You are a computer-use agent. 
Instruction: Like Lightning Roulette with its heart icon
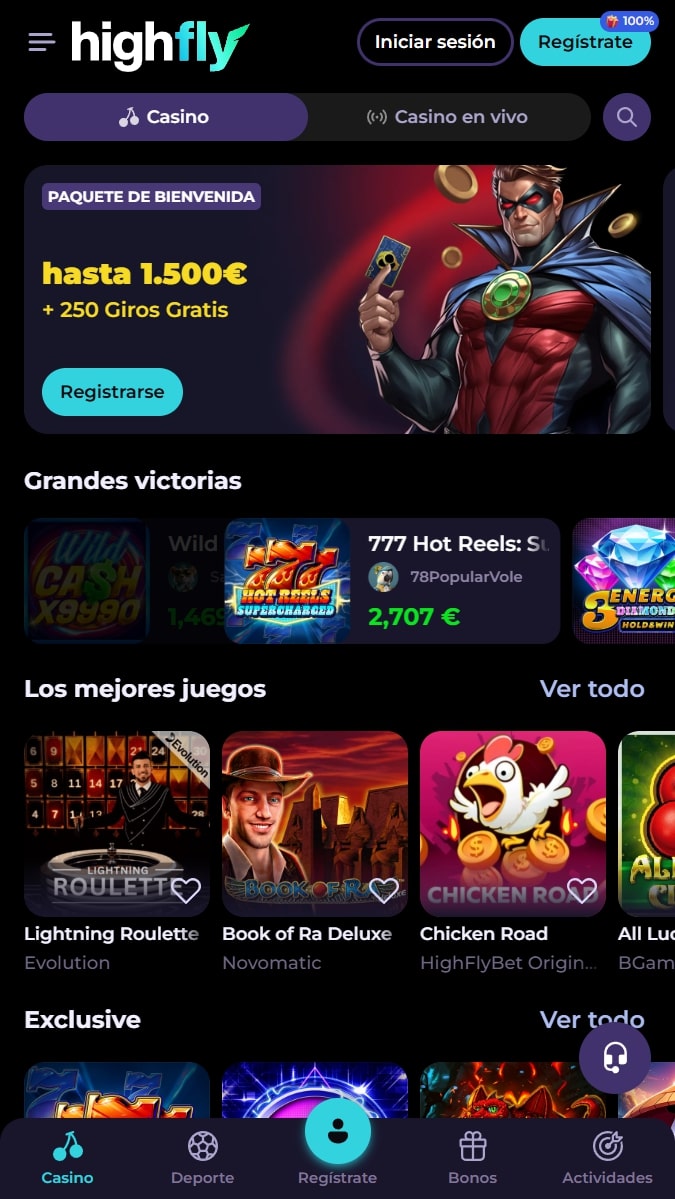[185, 889]
